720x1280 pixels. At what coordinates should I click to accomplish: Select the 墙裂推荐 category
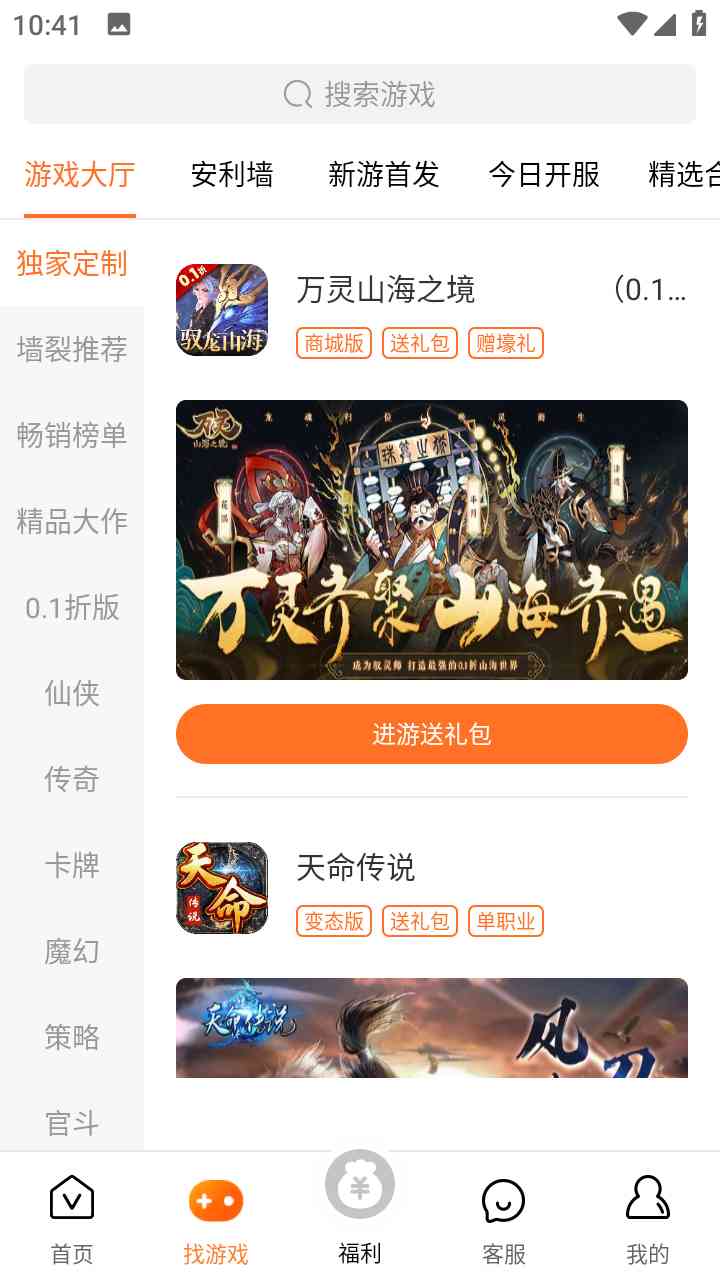pos(72,349)
